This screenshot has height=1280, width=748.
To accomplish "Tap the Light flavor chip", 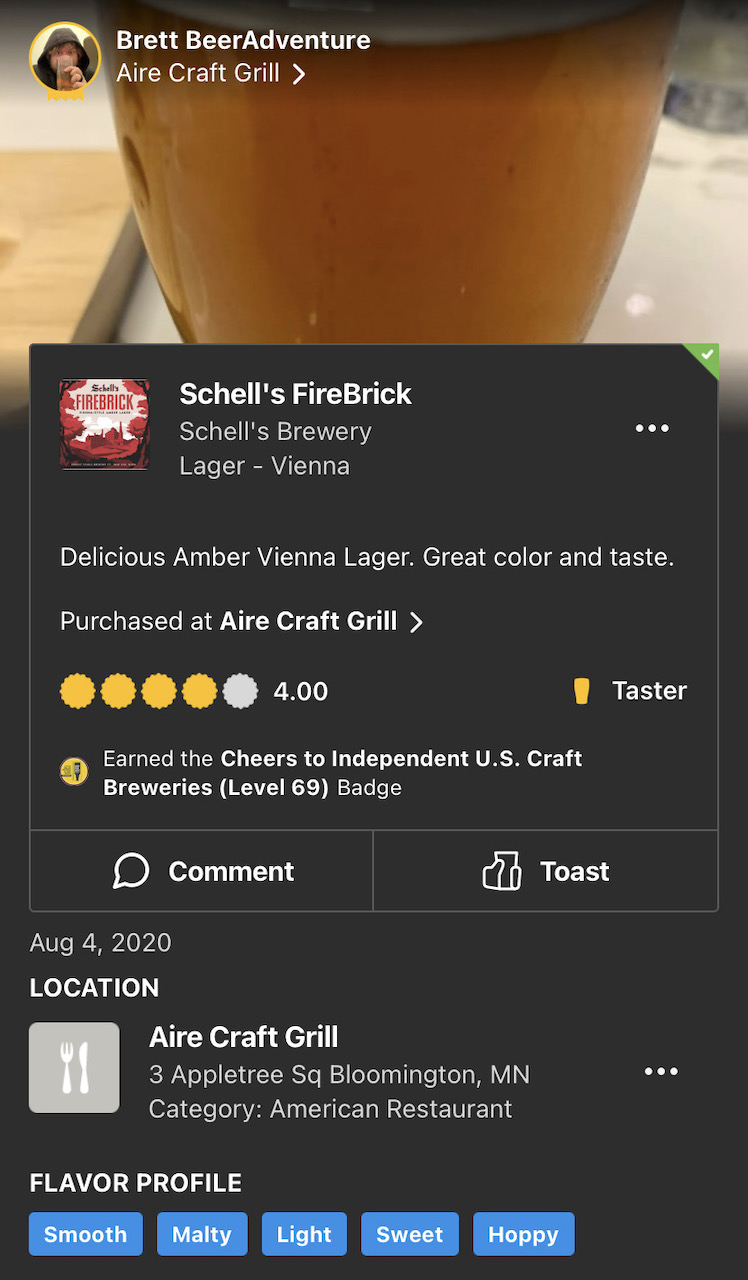I will (304, 1234).
